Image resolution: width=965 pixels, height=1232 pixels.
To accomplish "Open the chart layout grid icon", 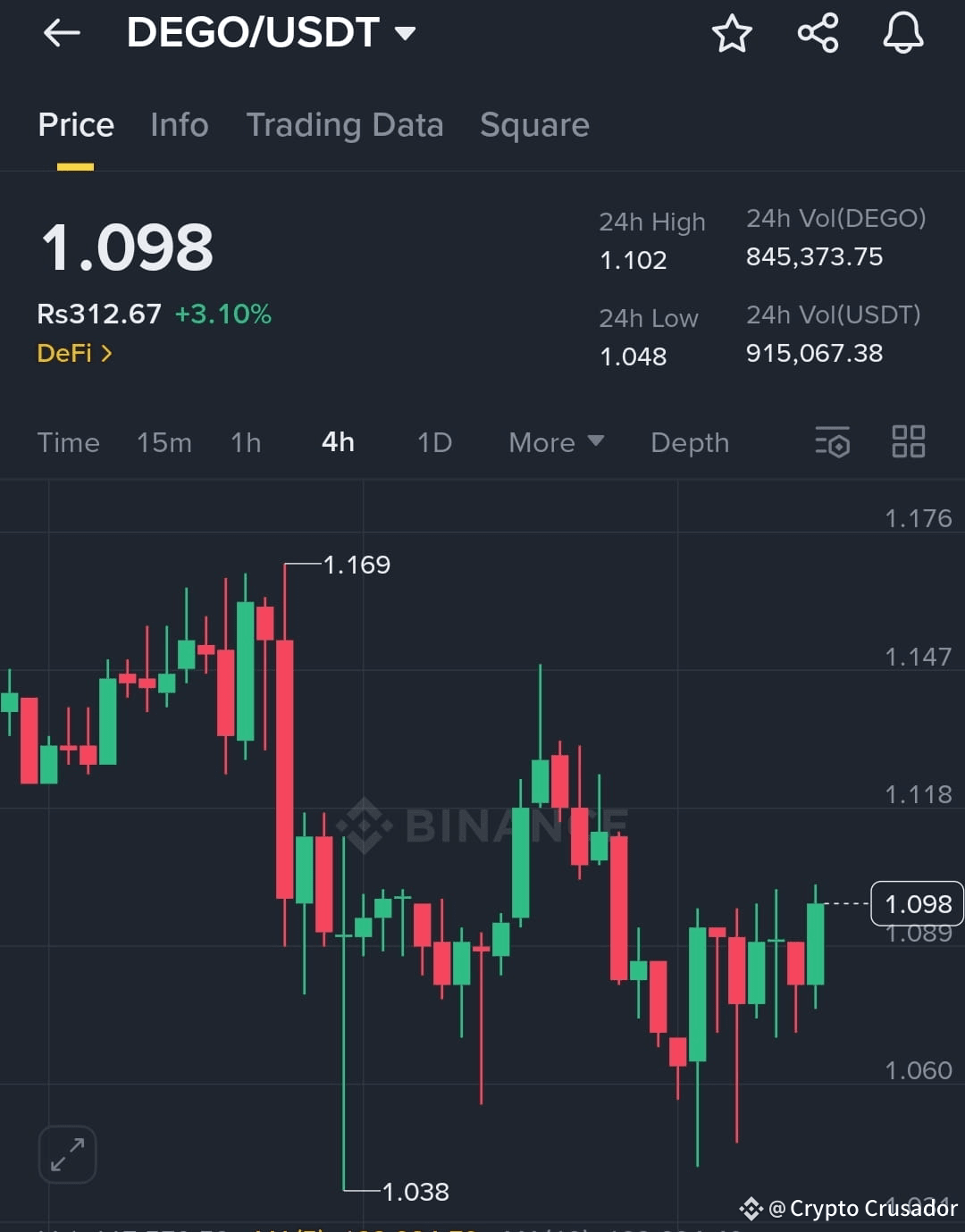I will click(x=908, y=441).
